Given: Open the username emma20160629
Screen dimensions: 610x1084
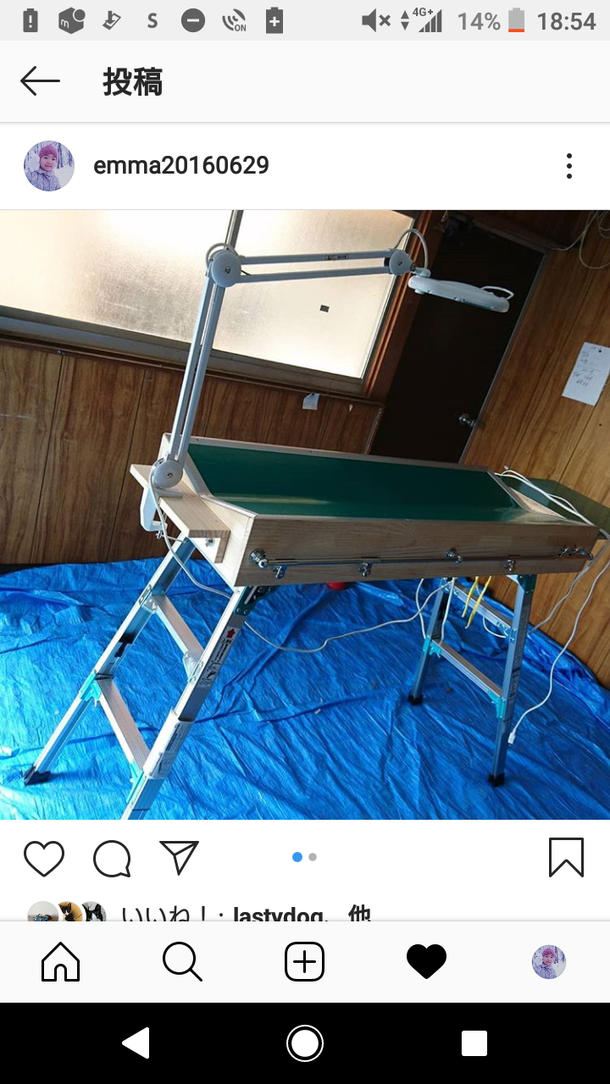Looking at the screenshot, I should pyautogui.click(x=181, y=166).
